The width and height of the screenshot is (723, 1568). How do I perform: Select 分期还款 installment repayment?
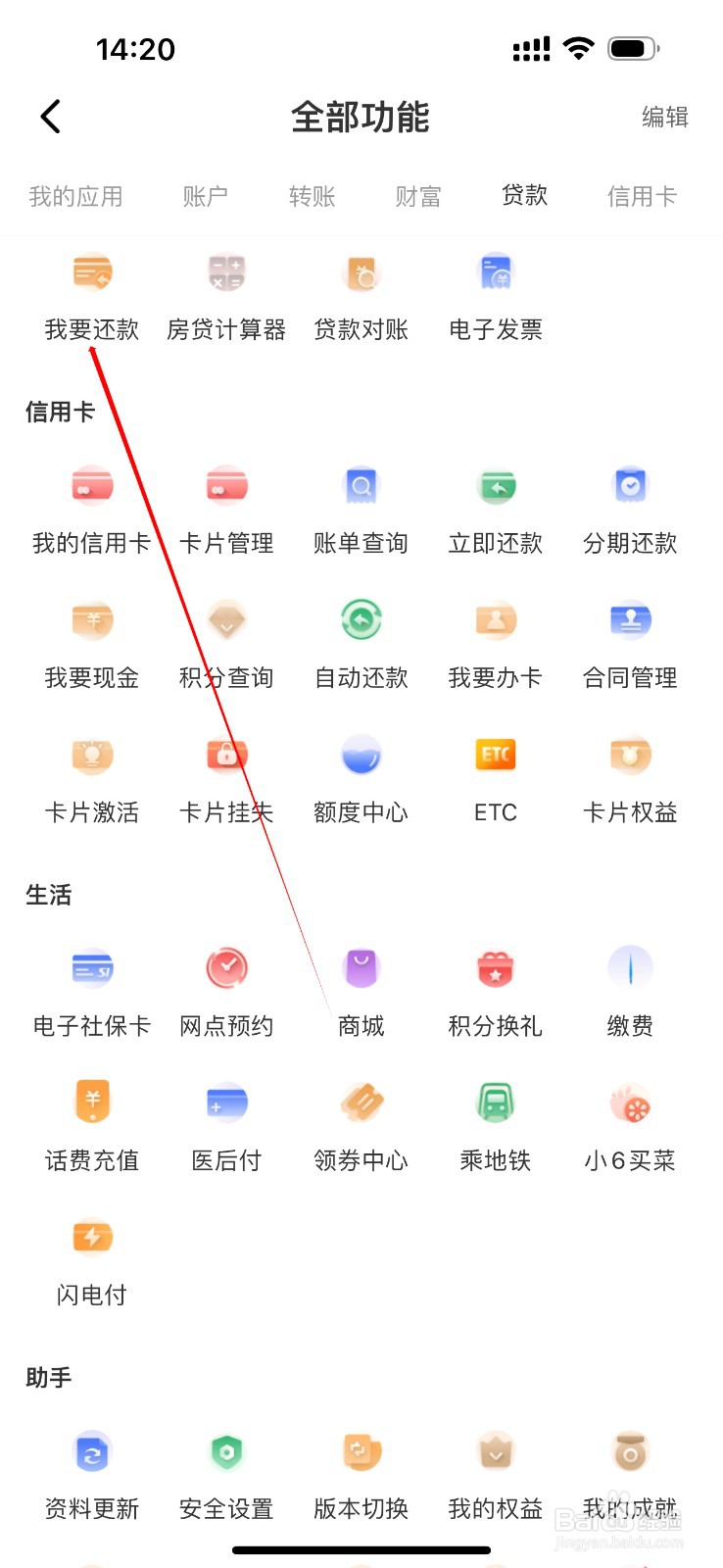(x=629, y=505)
